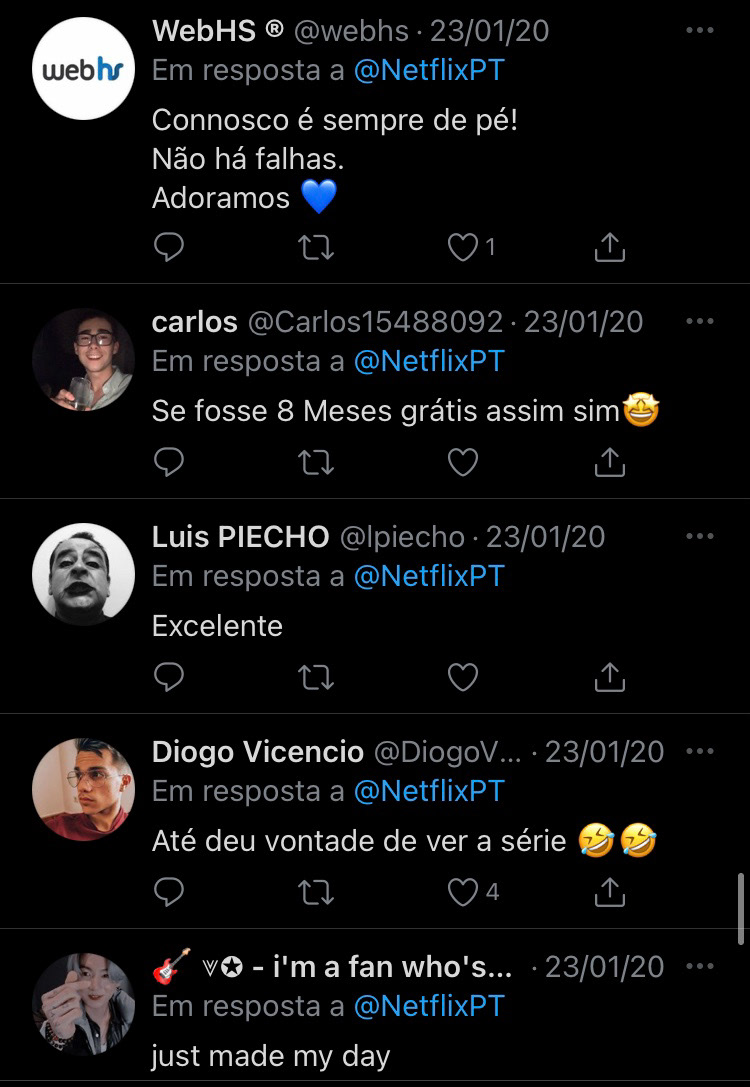The width and height of the screenshot is (750, 1087).
Task: Open the @NetflixPT link in carlos's reply
Action: click(x=428, y=361)
